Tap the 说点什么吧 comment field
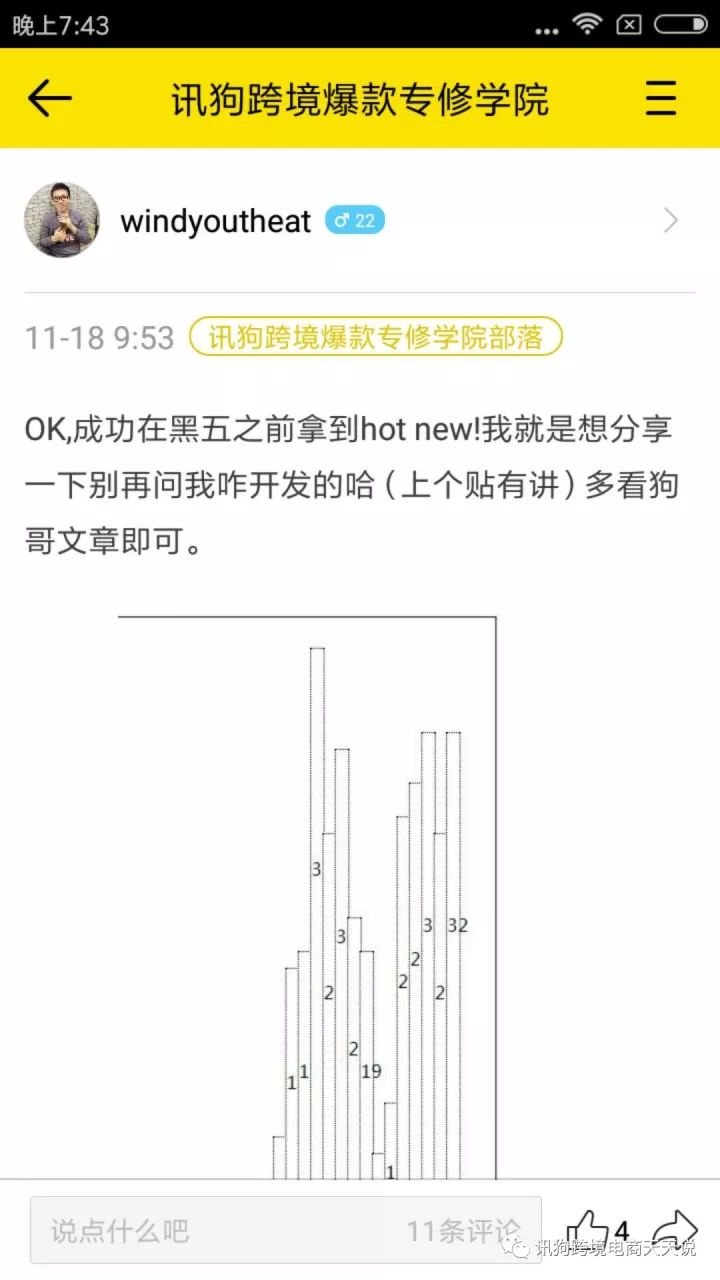This screenshot has width=720, height=1280. tap(285, 1230)
